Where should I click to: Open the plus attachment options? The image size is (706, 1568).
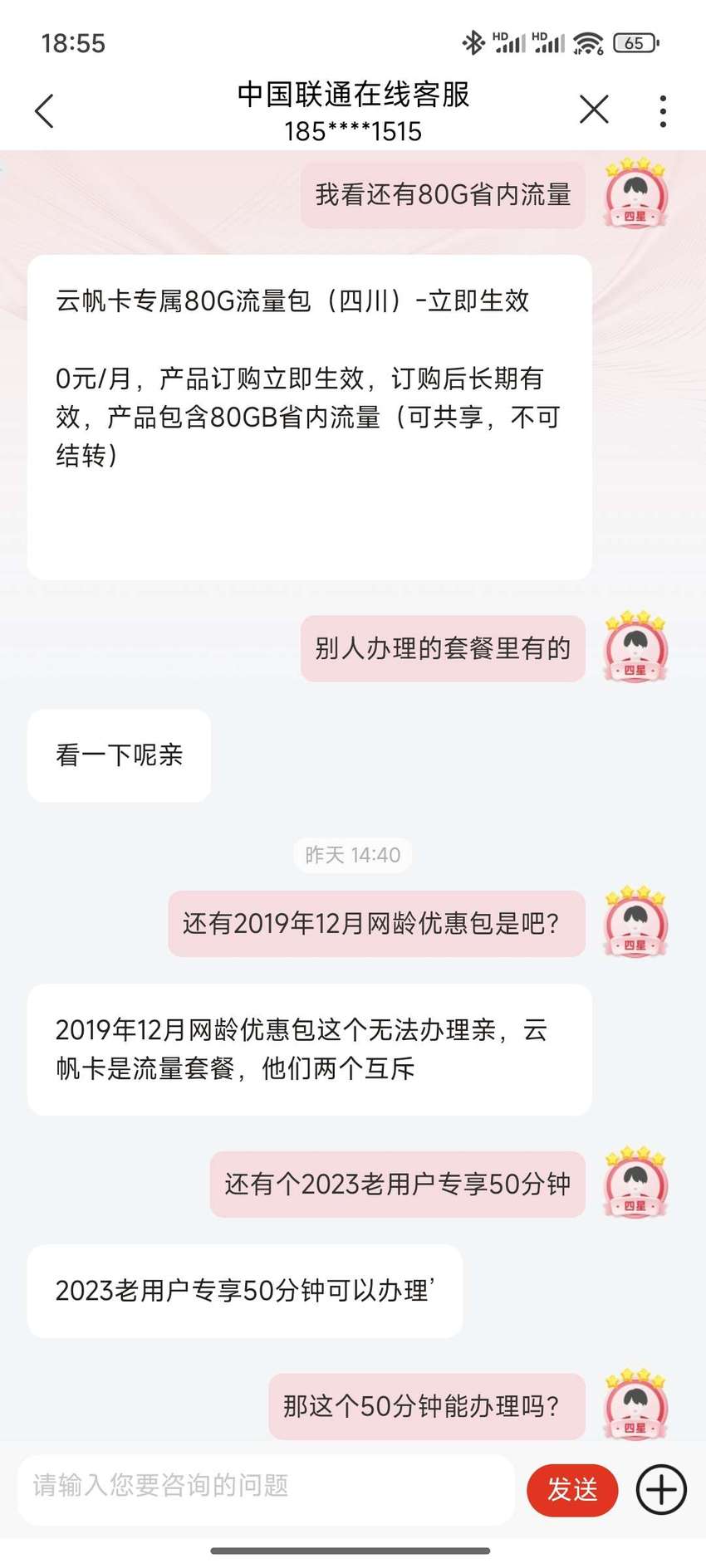click(x=661, y=1490)
